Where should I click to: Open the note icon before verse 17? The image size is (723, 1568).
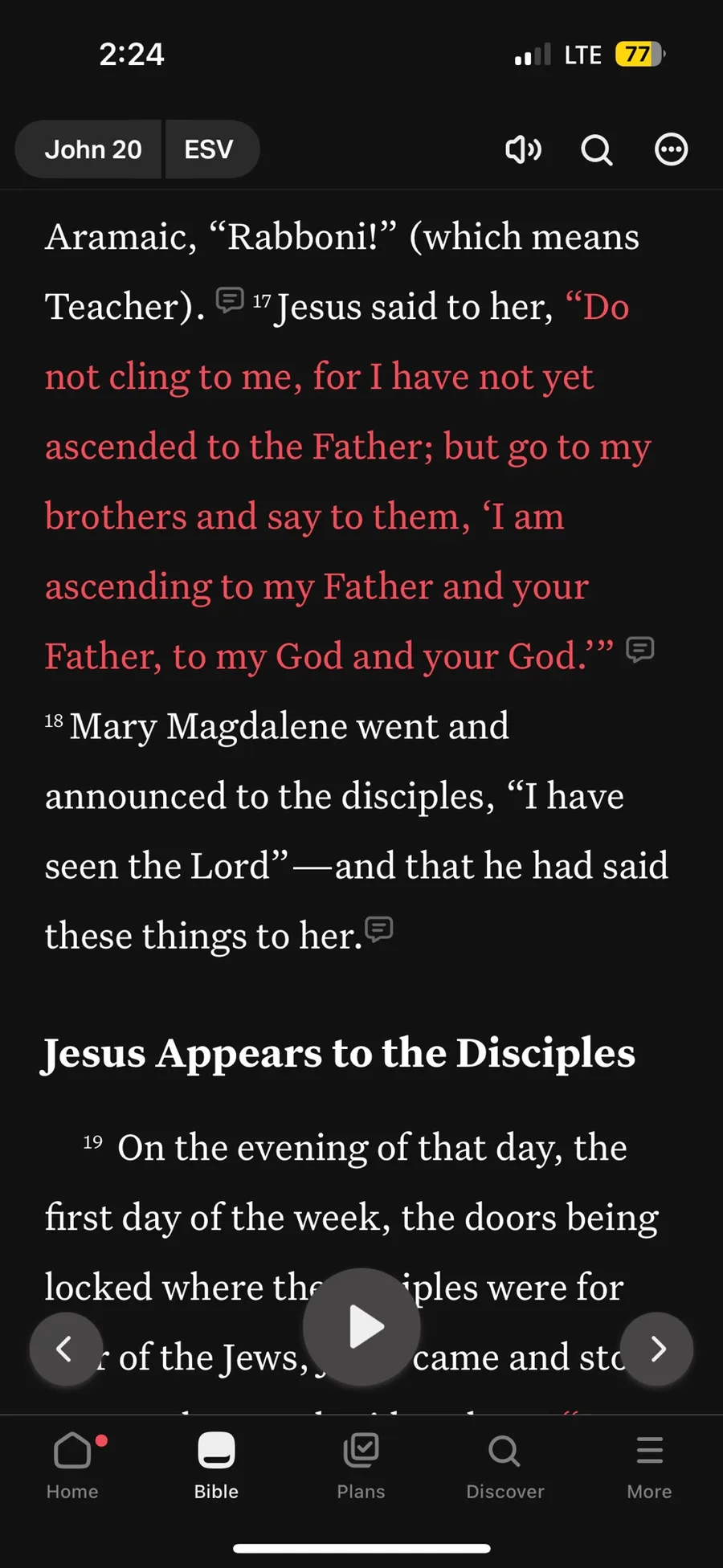tap(230, 300)
